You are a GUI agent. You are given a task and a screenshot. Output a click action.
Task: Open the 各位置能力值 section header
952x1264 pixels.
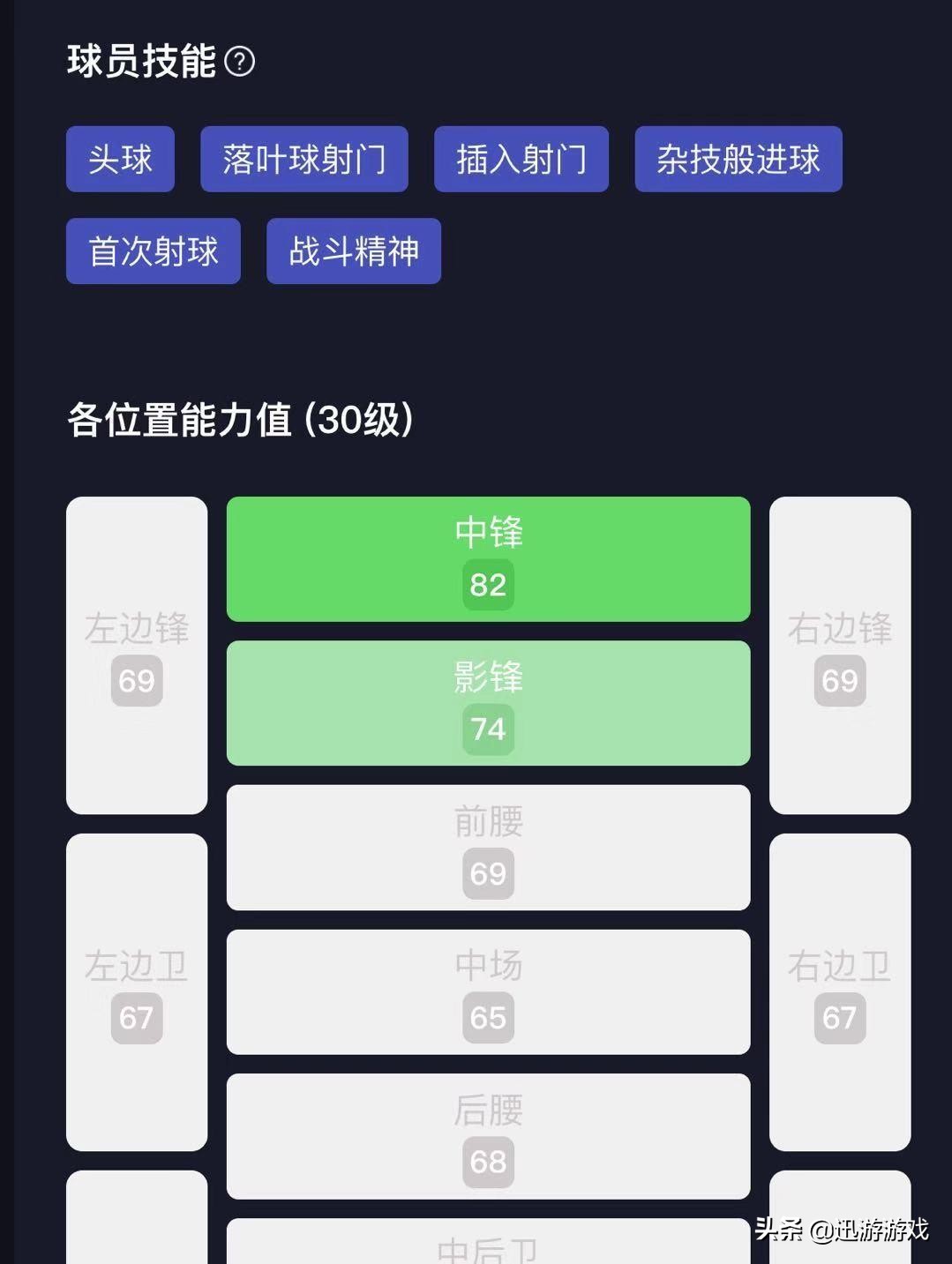(x=240, y=421)
